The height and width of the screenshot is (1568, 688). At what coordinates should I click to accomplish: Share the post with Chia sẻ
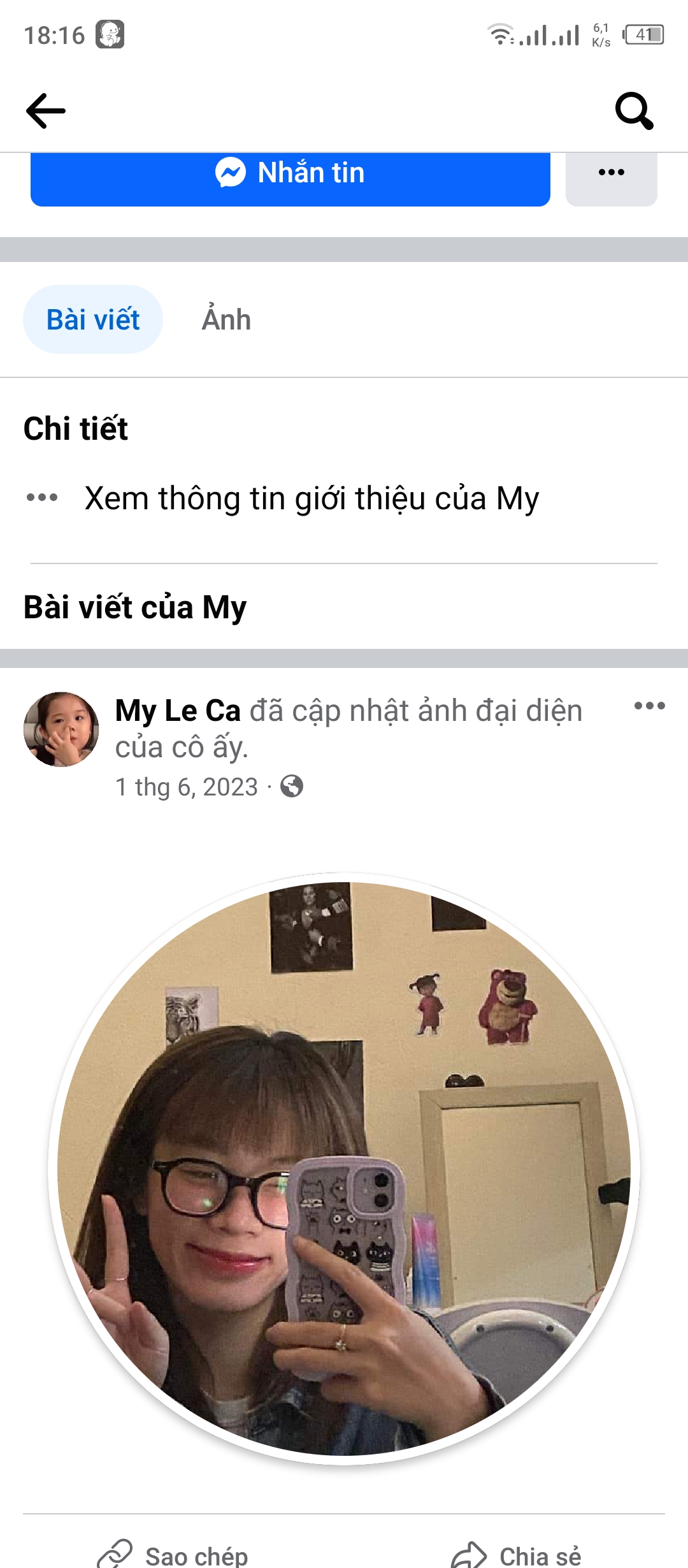[x=516, y=1554]
